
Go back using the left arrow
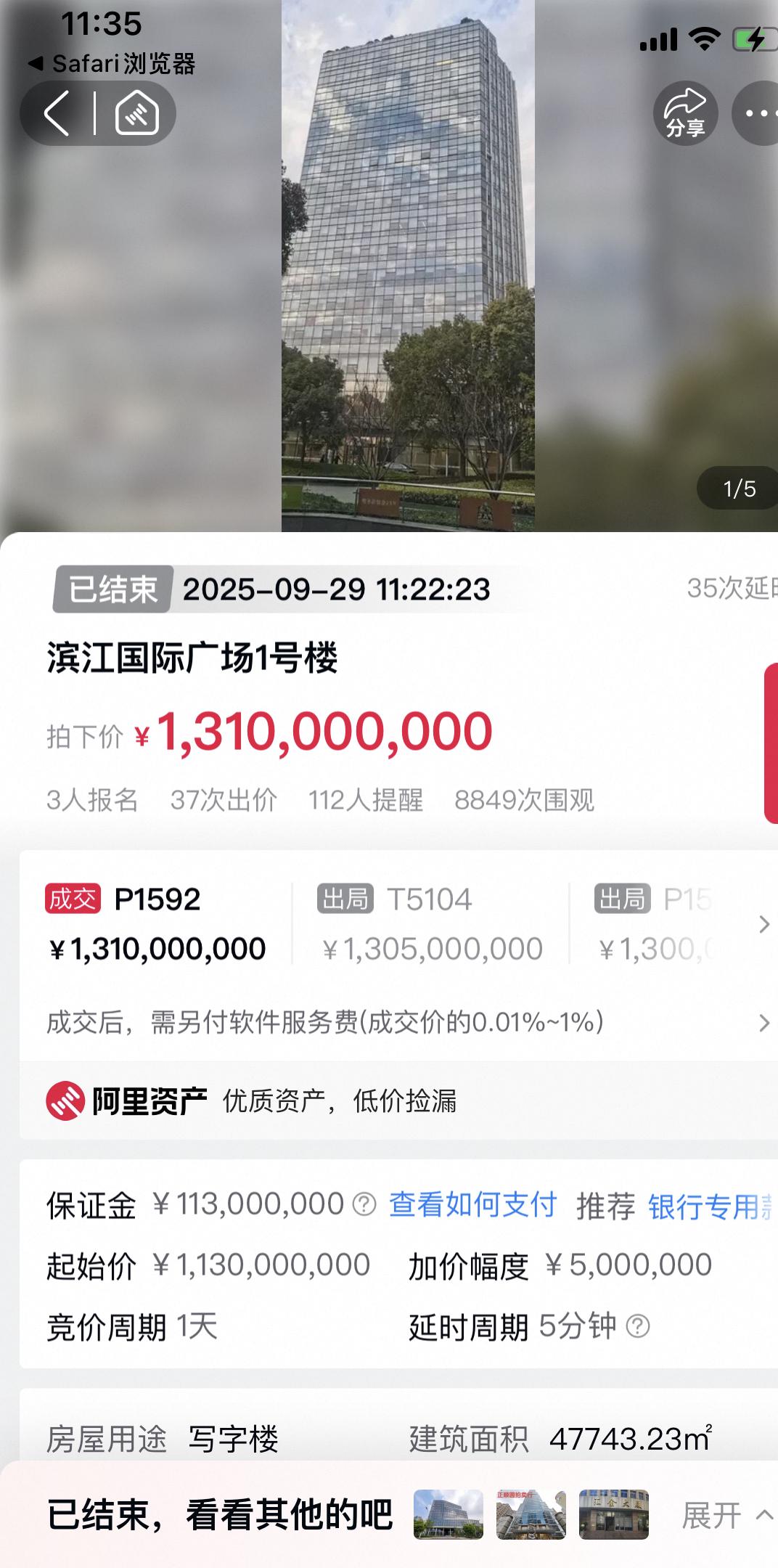point(57,113)
